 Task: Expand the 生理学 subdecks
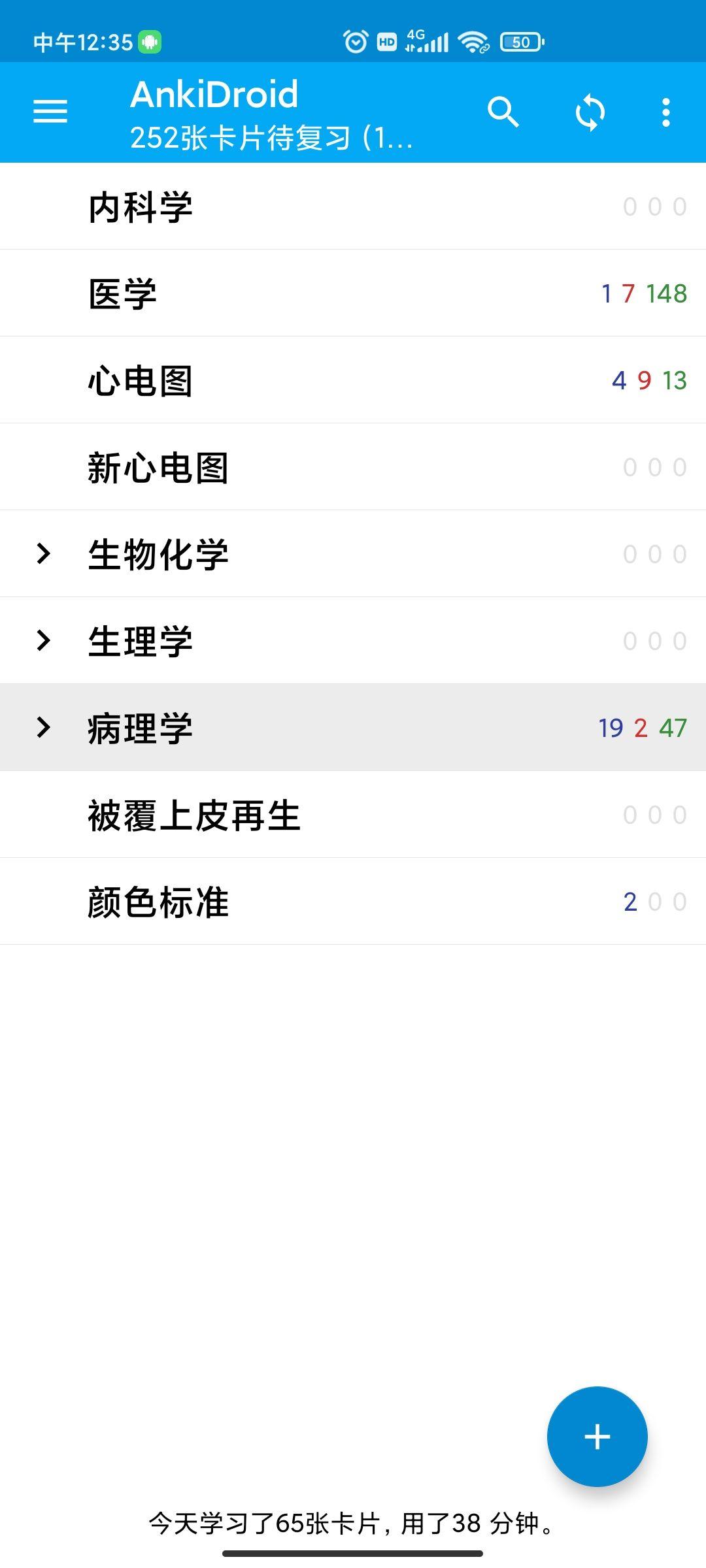pyautogui.click(x=44, y=641)
